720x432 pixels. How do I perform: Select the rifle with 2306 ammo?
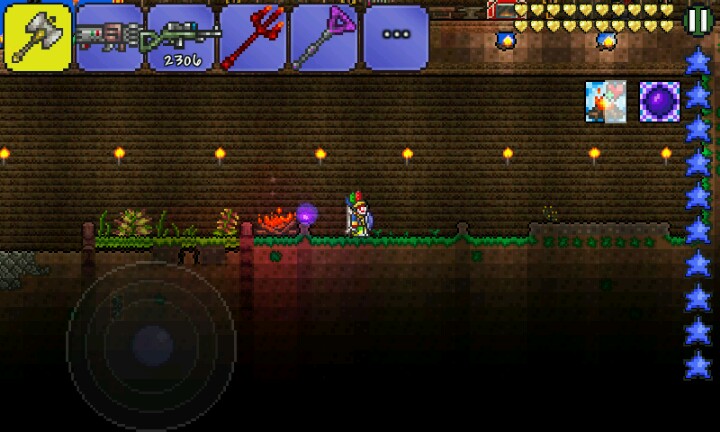[181, 37]
